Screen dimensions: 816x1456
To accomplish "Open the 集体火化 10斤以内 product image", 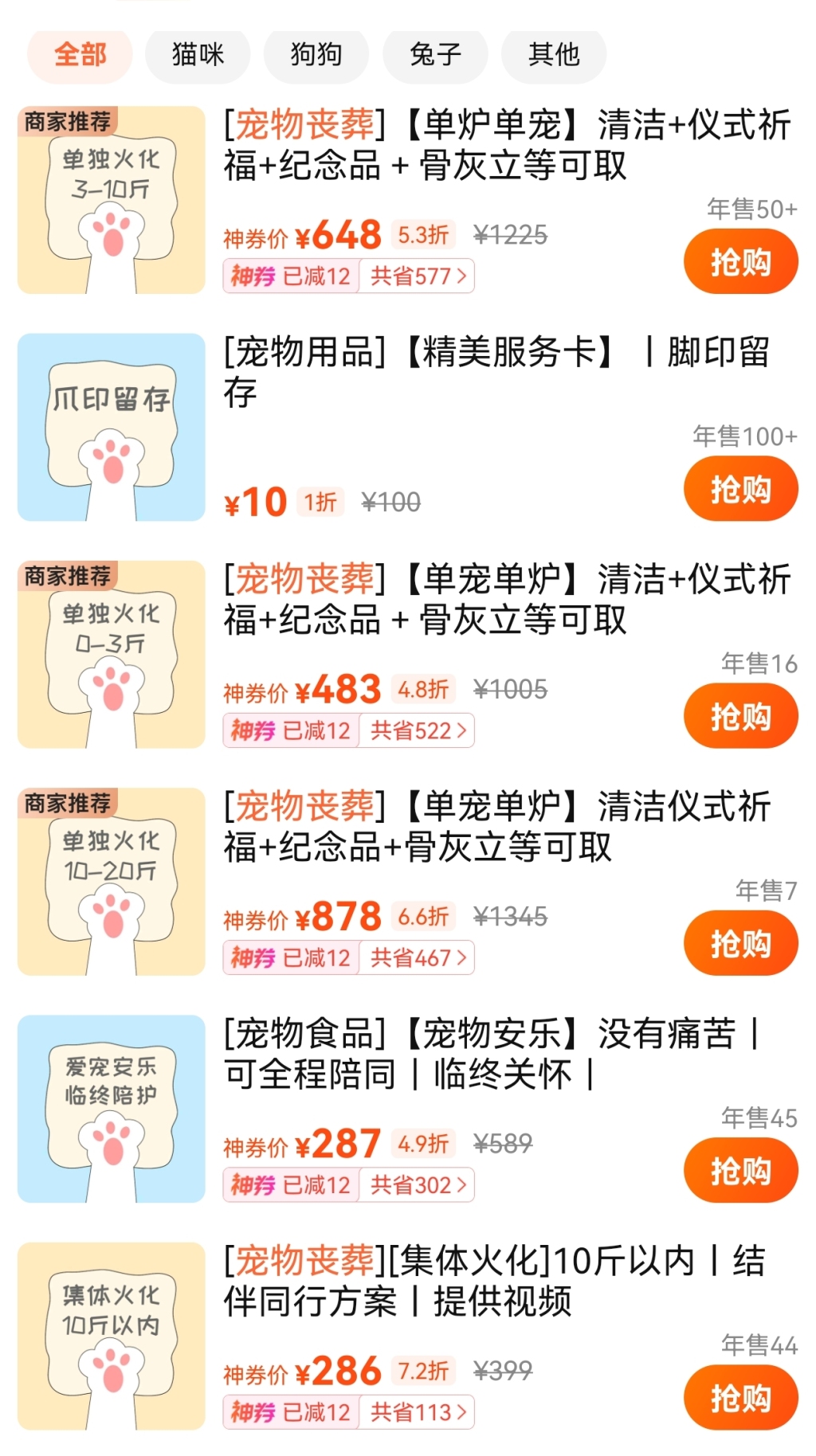I will [112, 1336].
